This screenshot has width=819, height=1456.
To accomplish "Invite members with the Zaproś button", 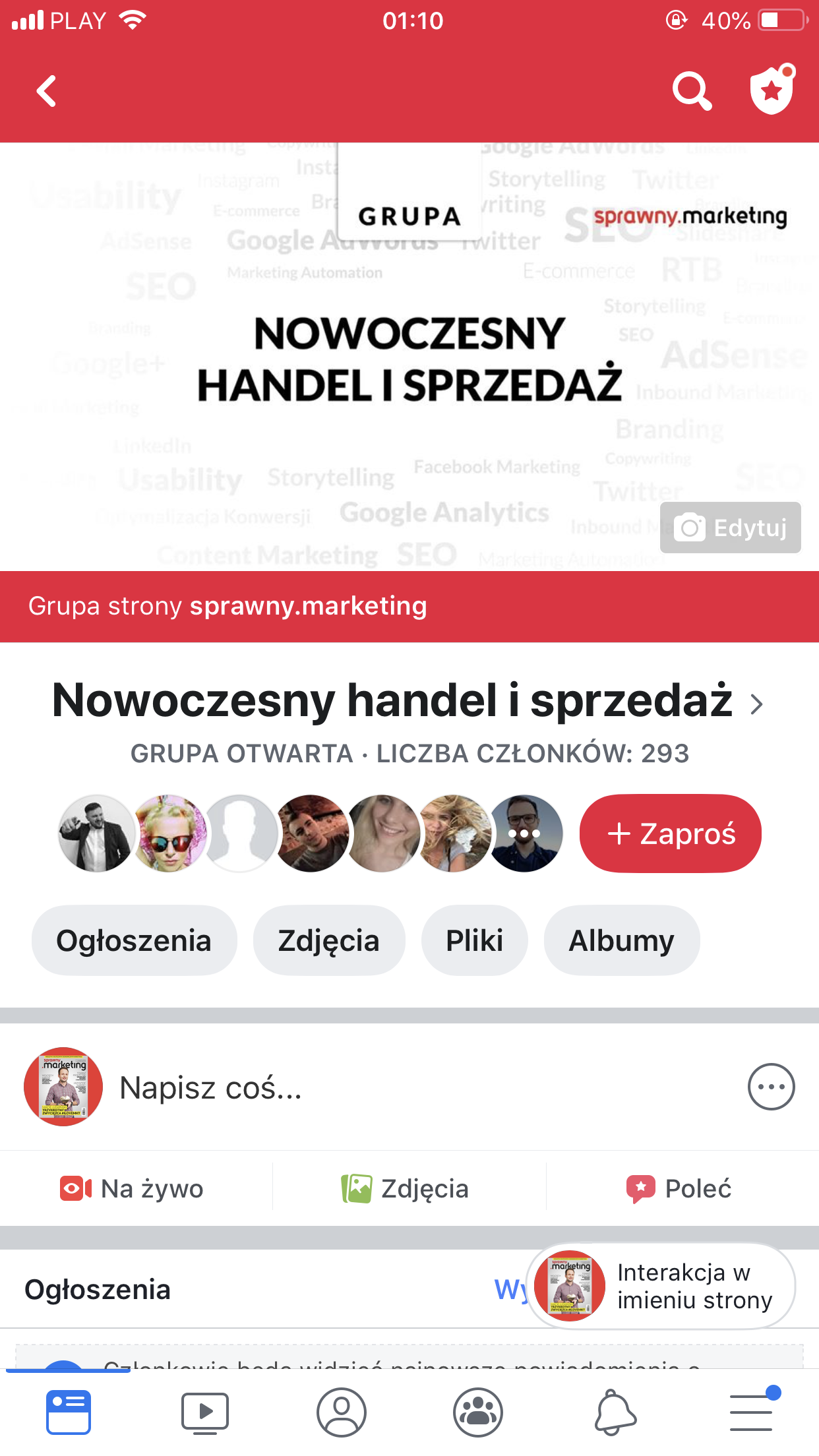I will [670, 834].
